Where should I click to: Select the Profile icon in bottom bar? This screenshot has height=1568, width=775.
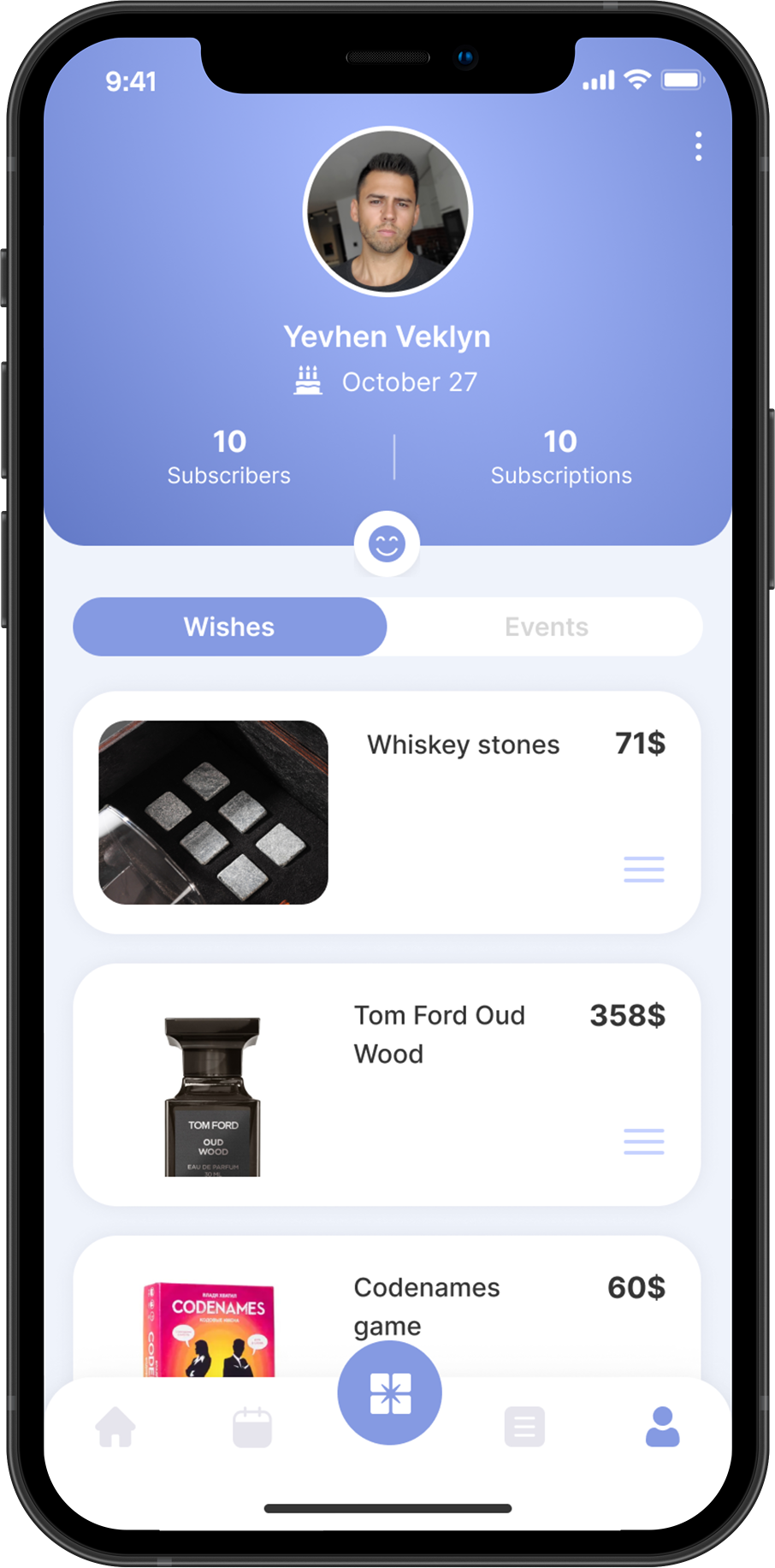pyautogui.click(x=660, y=1425)
